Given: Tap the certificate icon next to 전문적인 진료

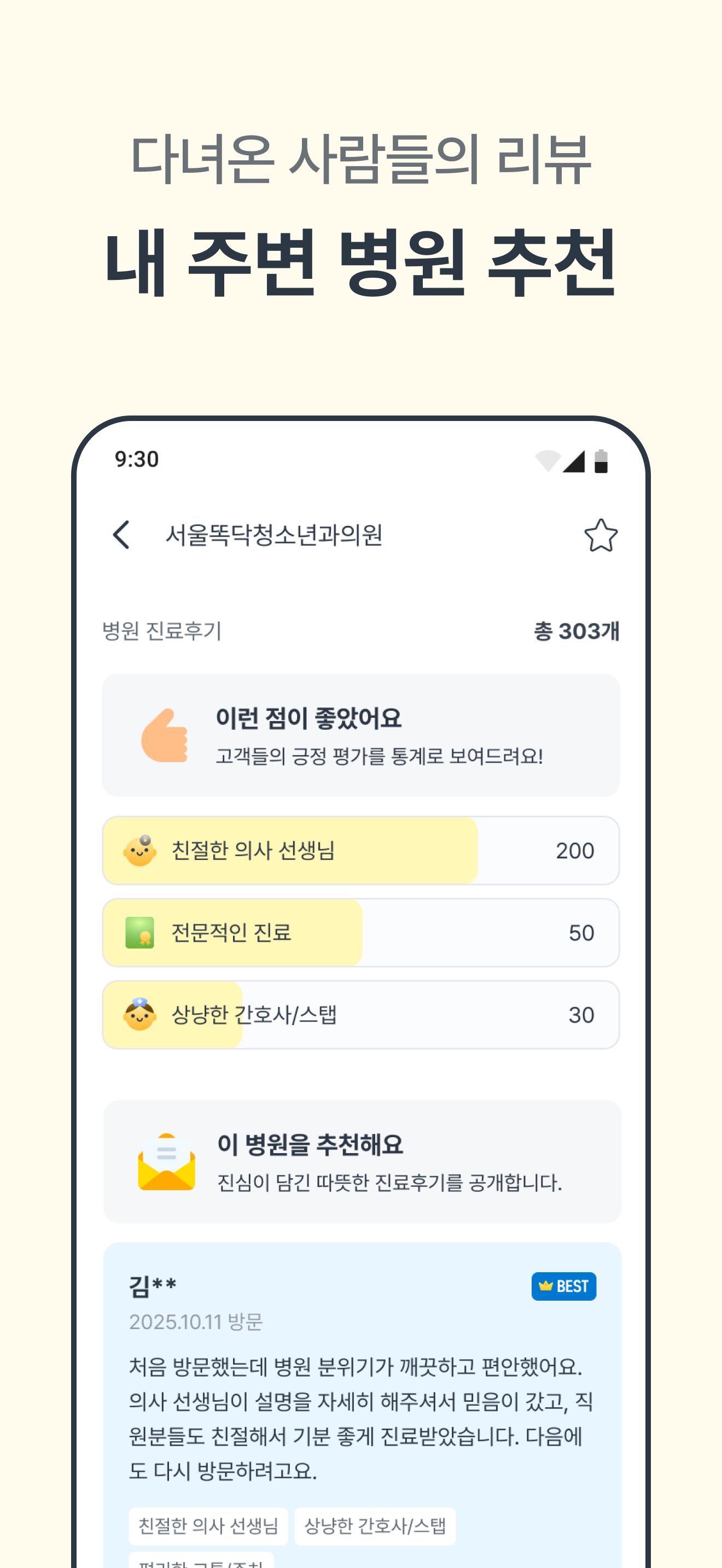Looking at the screenshot, I should click(141, 933).
